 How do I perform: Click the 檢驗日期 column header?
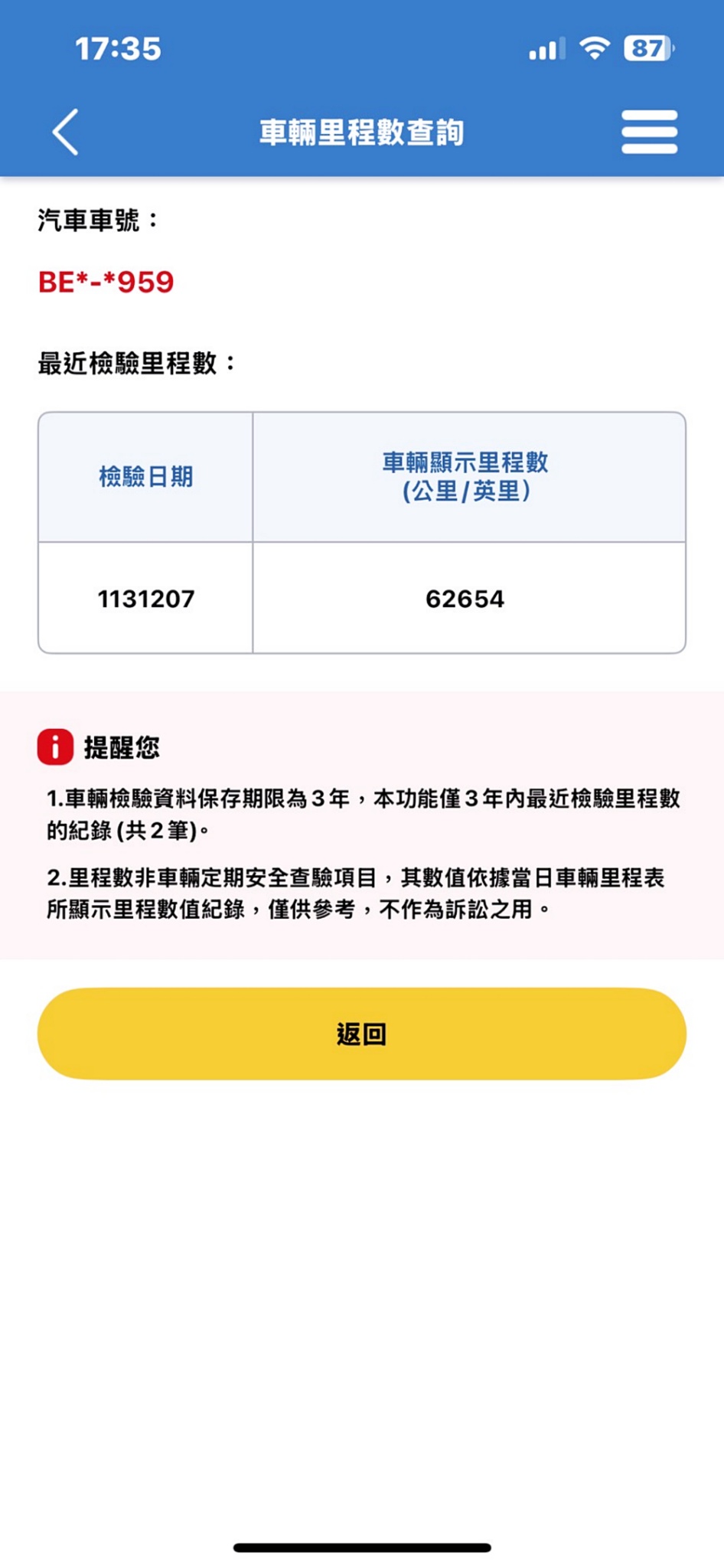click(x=144, y=475)
